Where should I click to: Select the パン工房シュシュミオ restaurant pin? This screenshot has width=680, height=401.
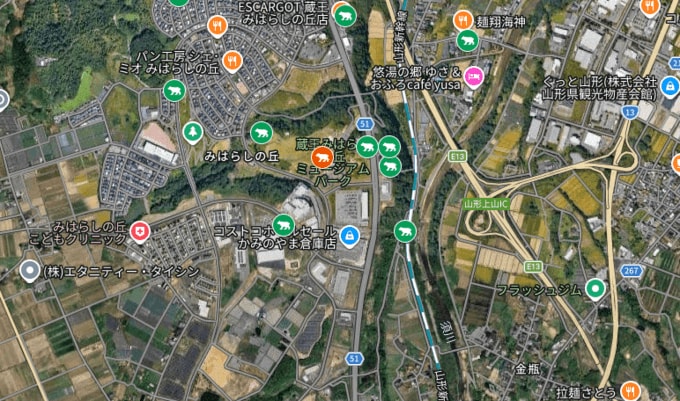pyautogui.click(x=232, y=60)
